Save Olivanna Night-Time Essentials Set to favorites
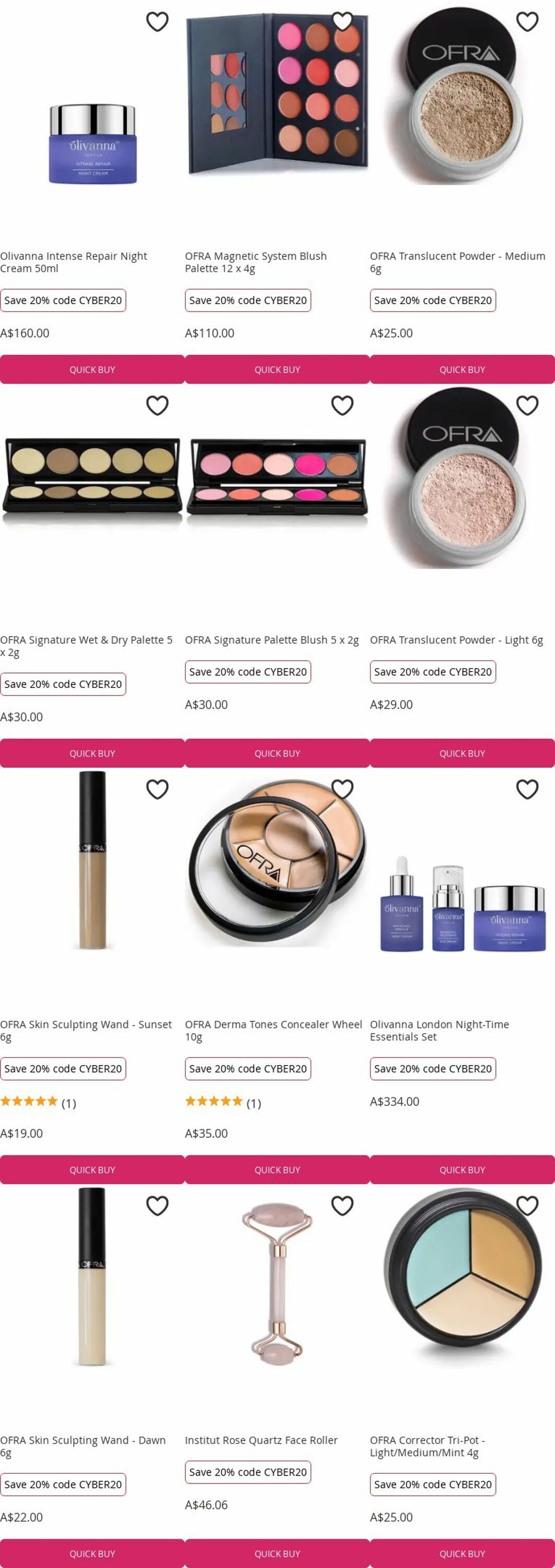Image resolution: width=555 pixels, height=1568 pixels. coord(527,789)
